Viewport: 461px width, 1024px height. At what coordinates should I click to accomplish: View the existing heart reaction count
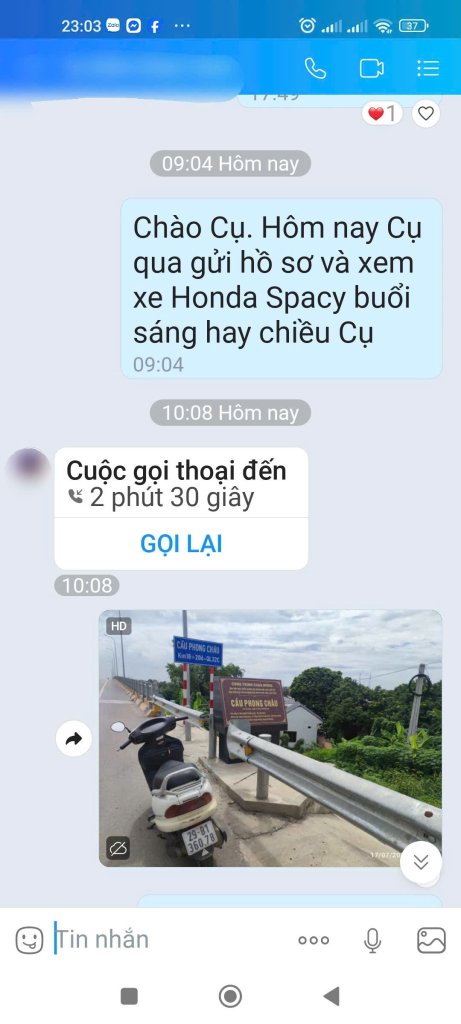click(382, 114)
